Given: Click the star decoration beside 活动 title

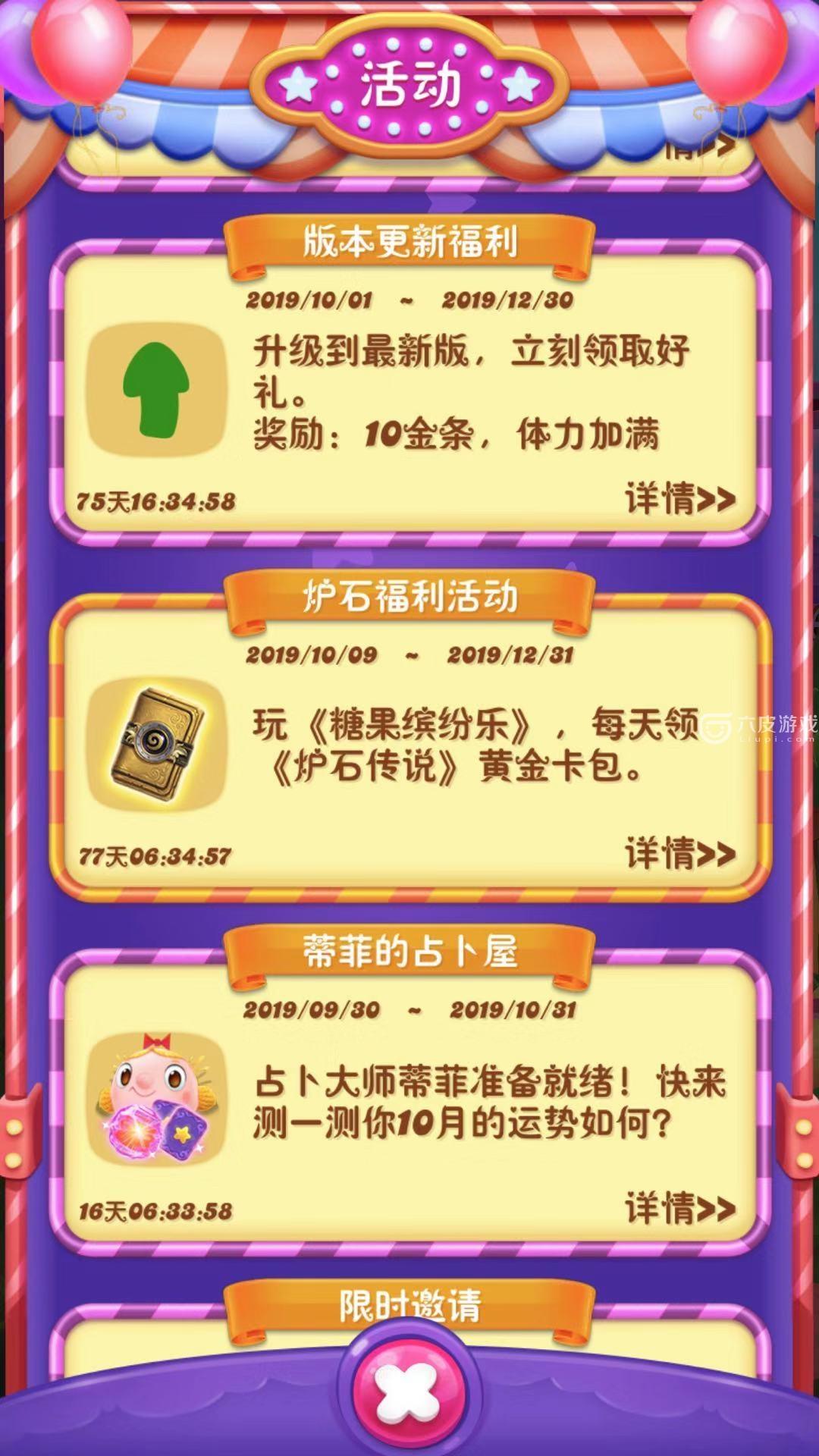Looking at the screenshot, I should pyautogui.click(x=300, y=83).
